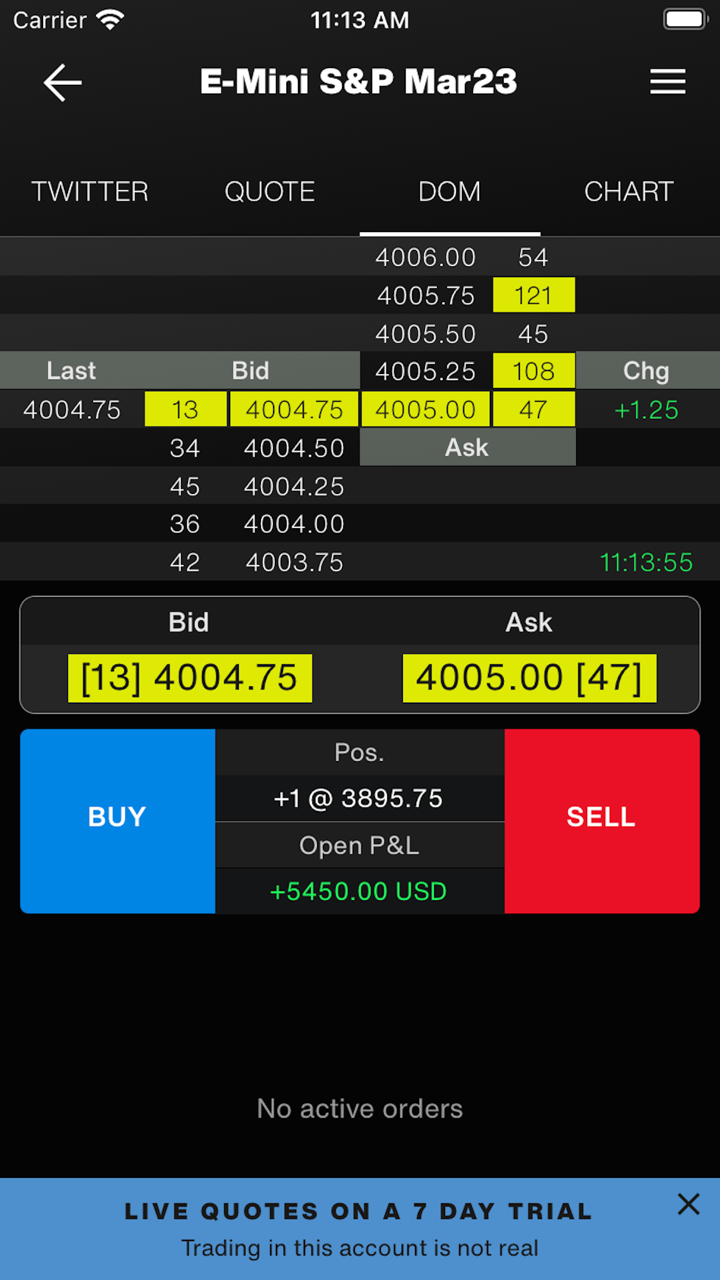The height and width of the screenshot is (1280, 720).
Task: Select the ask price 4005.00 [47]
Action: click(x=529, y=678)
